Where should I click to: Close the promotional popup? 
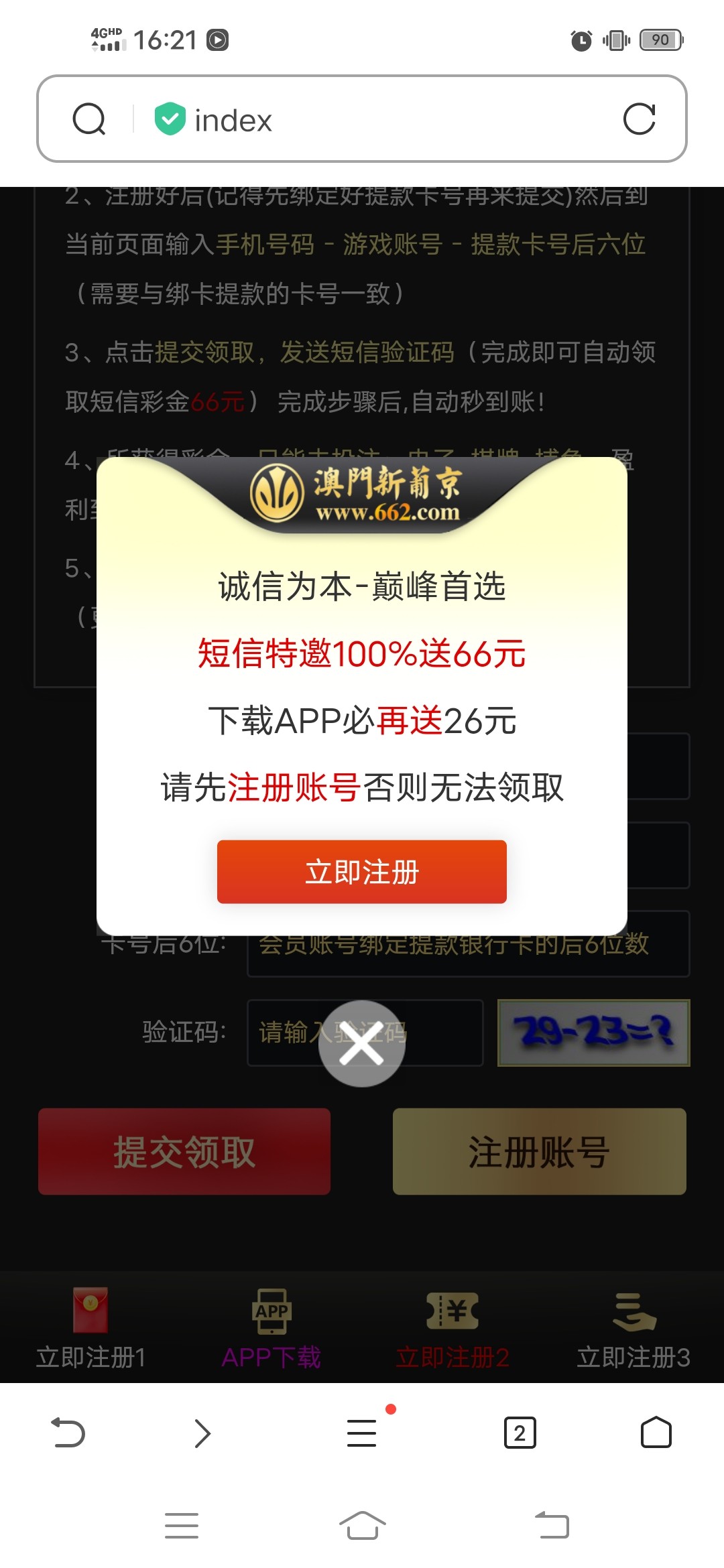click(x=361, y=1043)
